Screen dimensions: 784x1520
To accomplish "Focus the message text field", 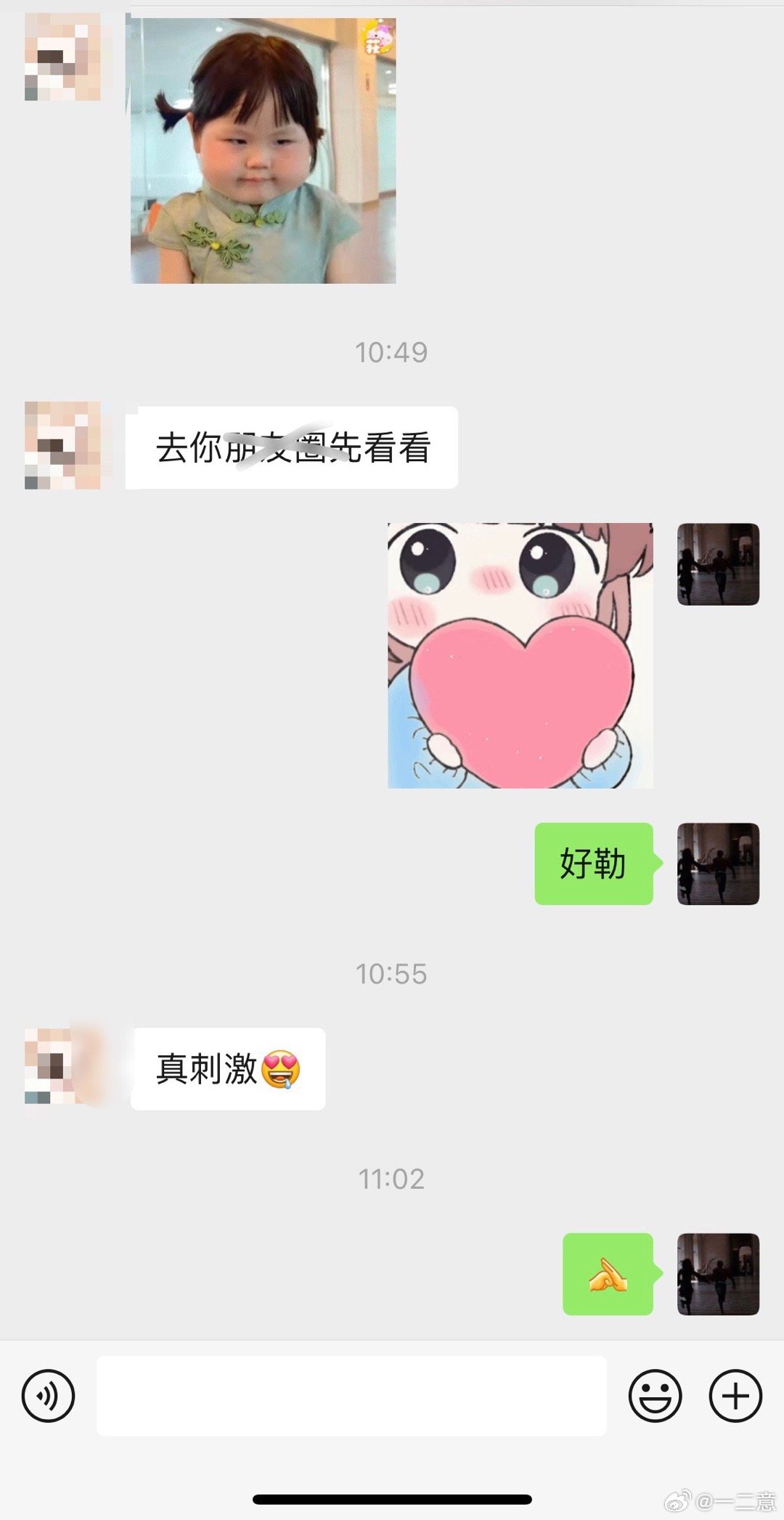I will [351, 1395].
